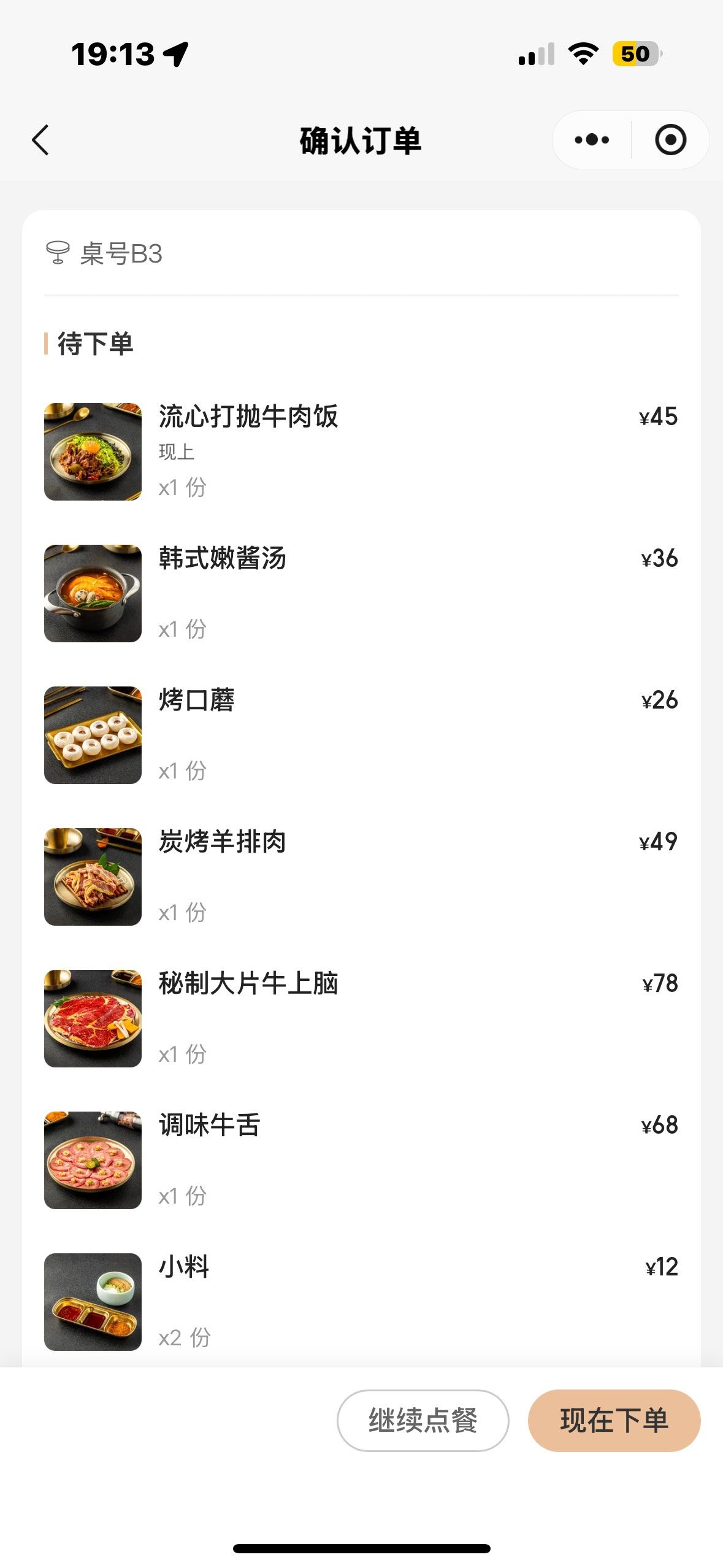Click the 确认订单 title text
This screenshot has height=1568, width=723.
[x=361, y=139]
